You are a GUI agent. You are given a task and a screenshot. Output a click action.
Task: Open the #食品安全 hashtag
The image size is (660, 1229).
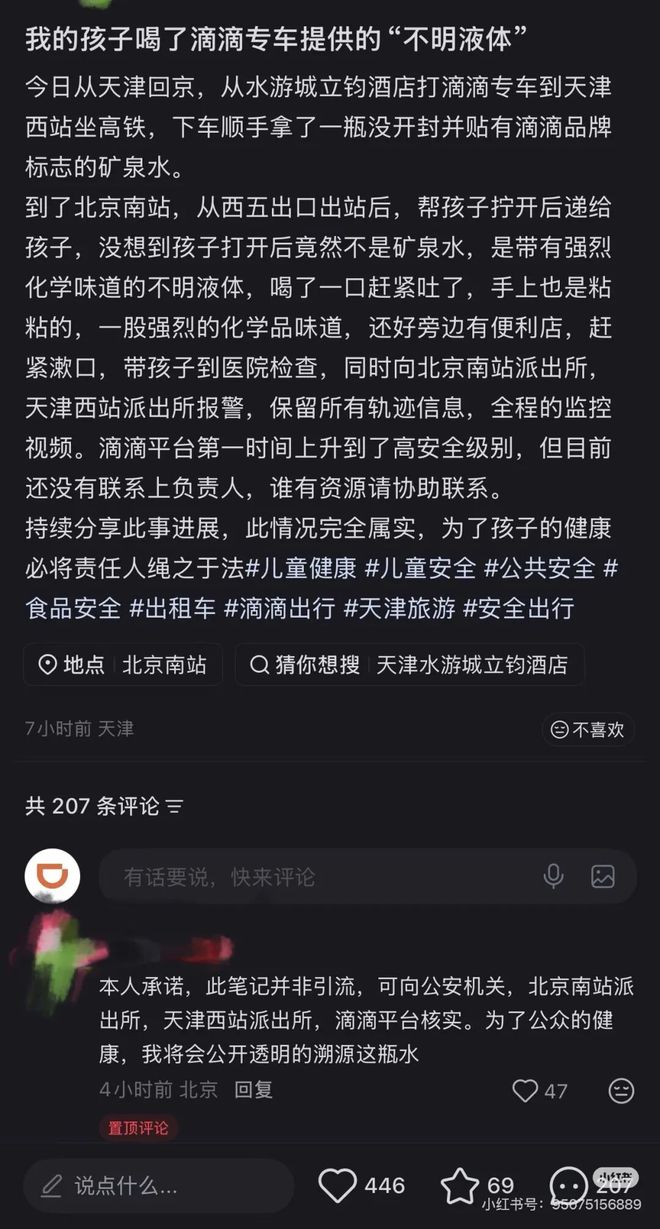click(73, 606)
